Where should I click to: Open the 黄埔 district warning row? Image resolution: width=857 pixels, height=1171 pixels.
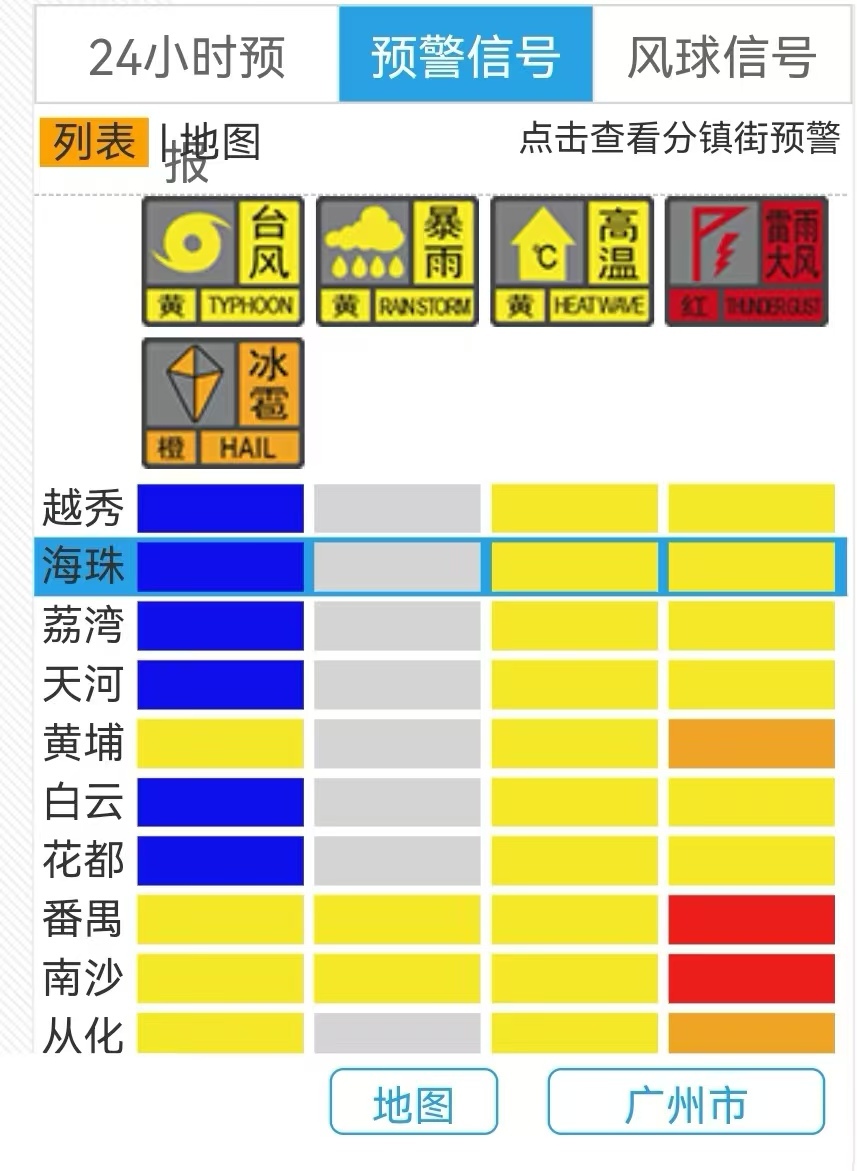click(439, 743)
